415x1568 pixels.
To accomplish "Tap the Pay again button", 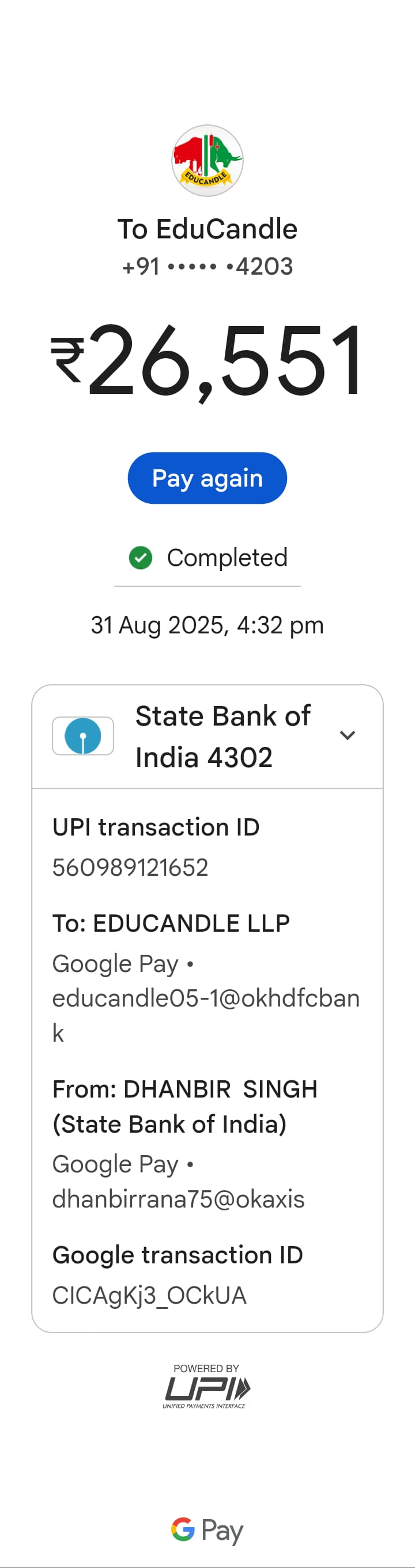I will [207, 478].
